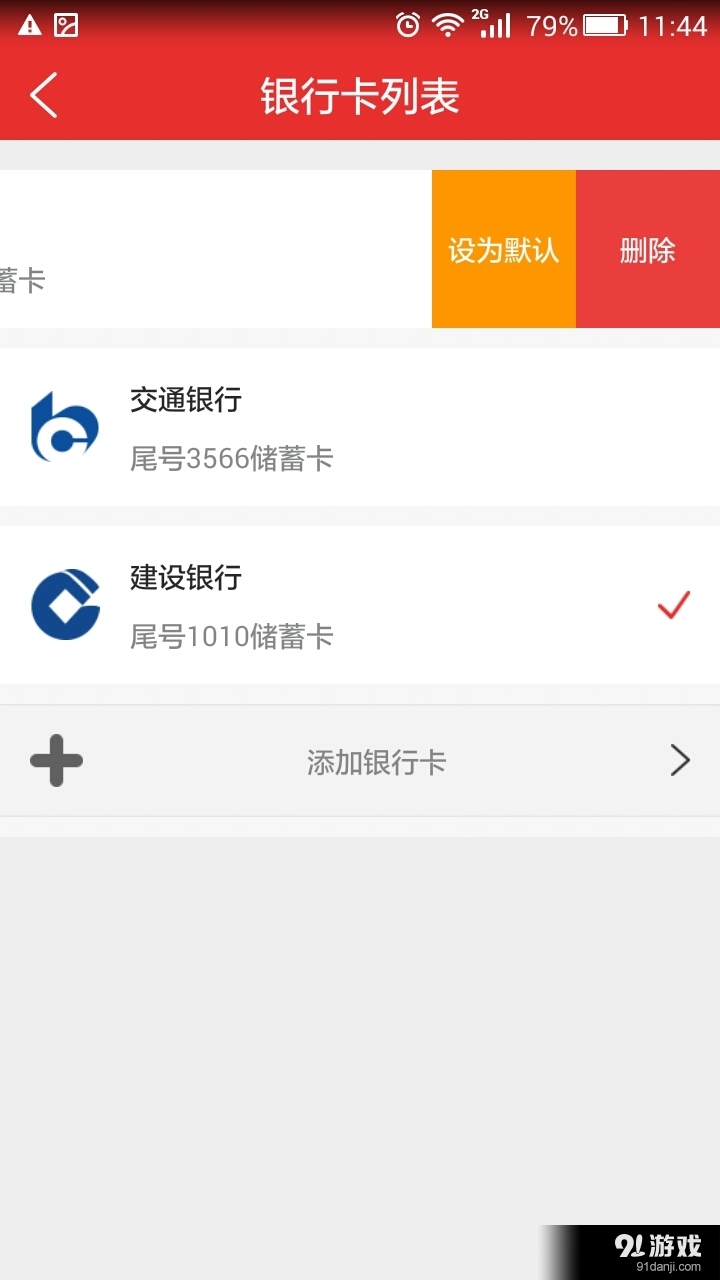The height and width of the screenshot is (1280, 720).
Task: Click the plus icon to add a card
Action: 57,760
